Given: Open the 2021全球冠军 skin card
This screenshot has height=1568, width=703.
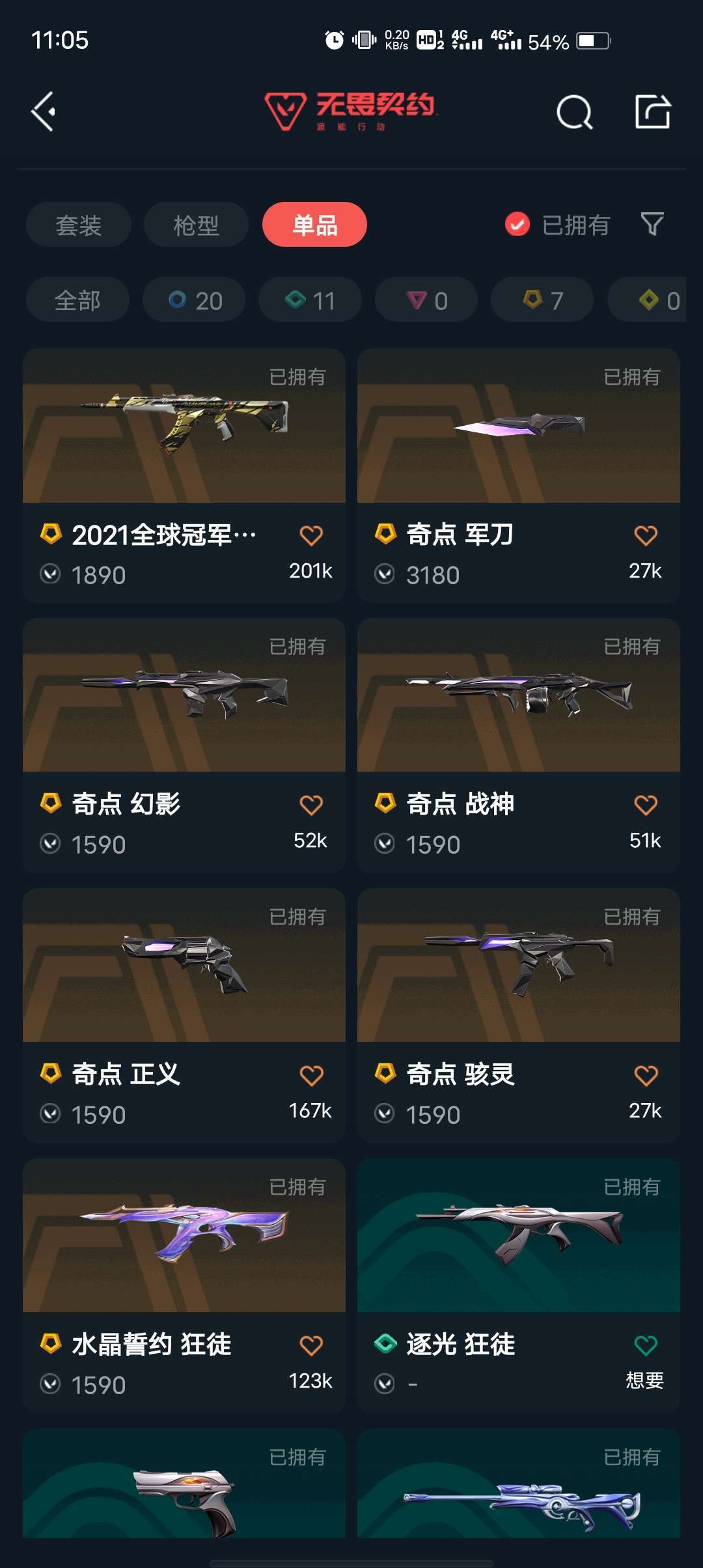Looking at the screenshot, I should pos(184,475).
